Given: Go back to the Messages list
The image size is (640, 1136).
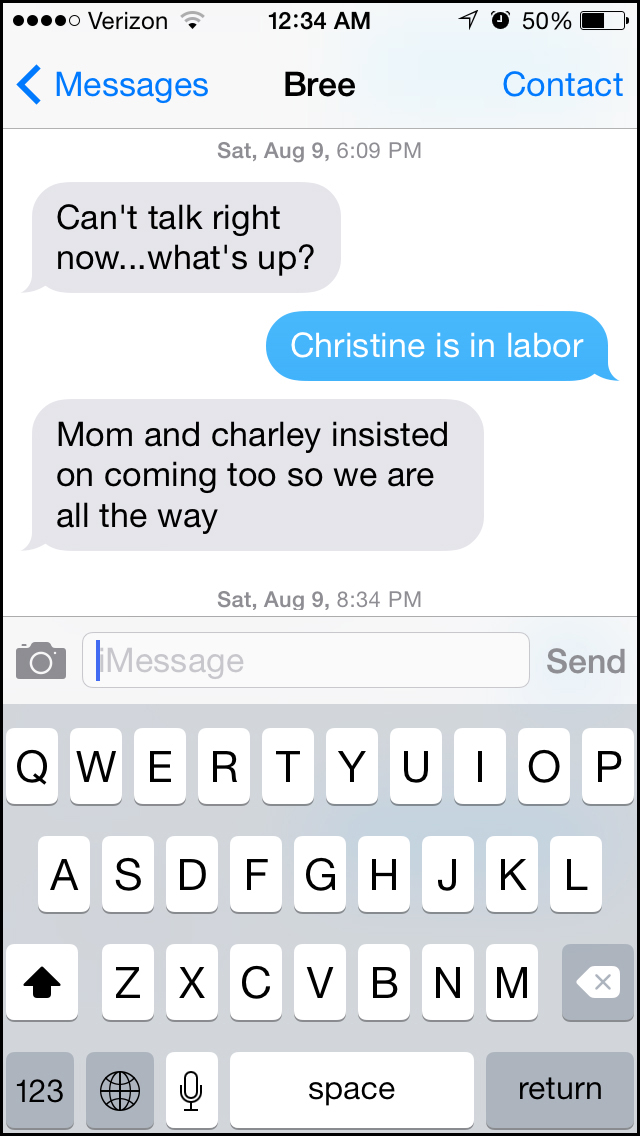Looking at the screenshot, I should (112, 85).
